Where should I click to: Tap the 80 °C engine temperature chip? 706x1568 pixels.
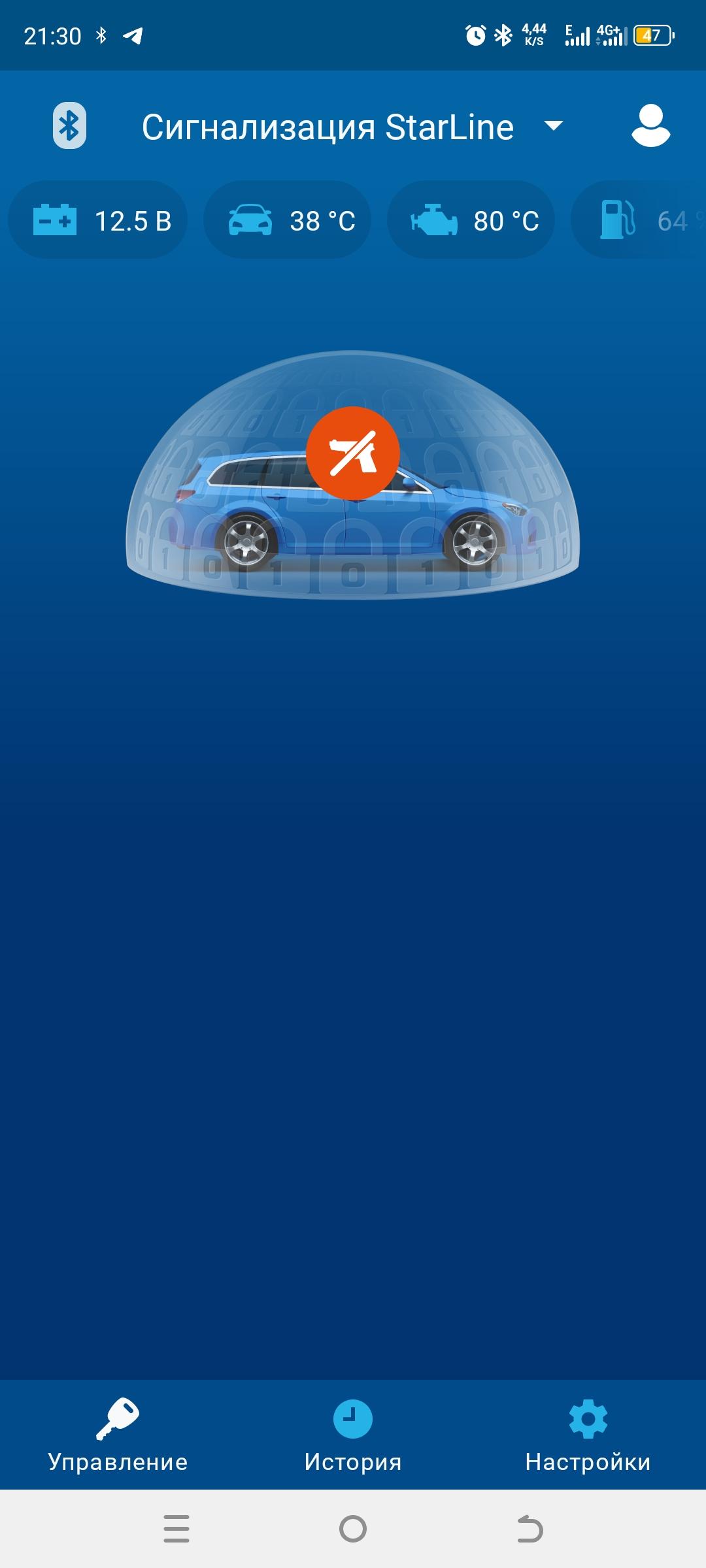[x=471, y=220]
